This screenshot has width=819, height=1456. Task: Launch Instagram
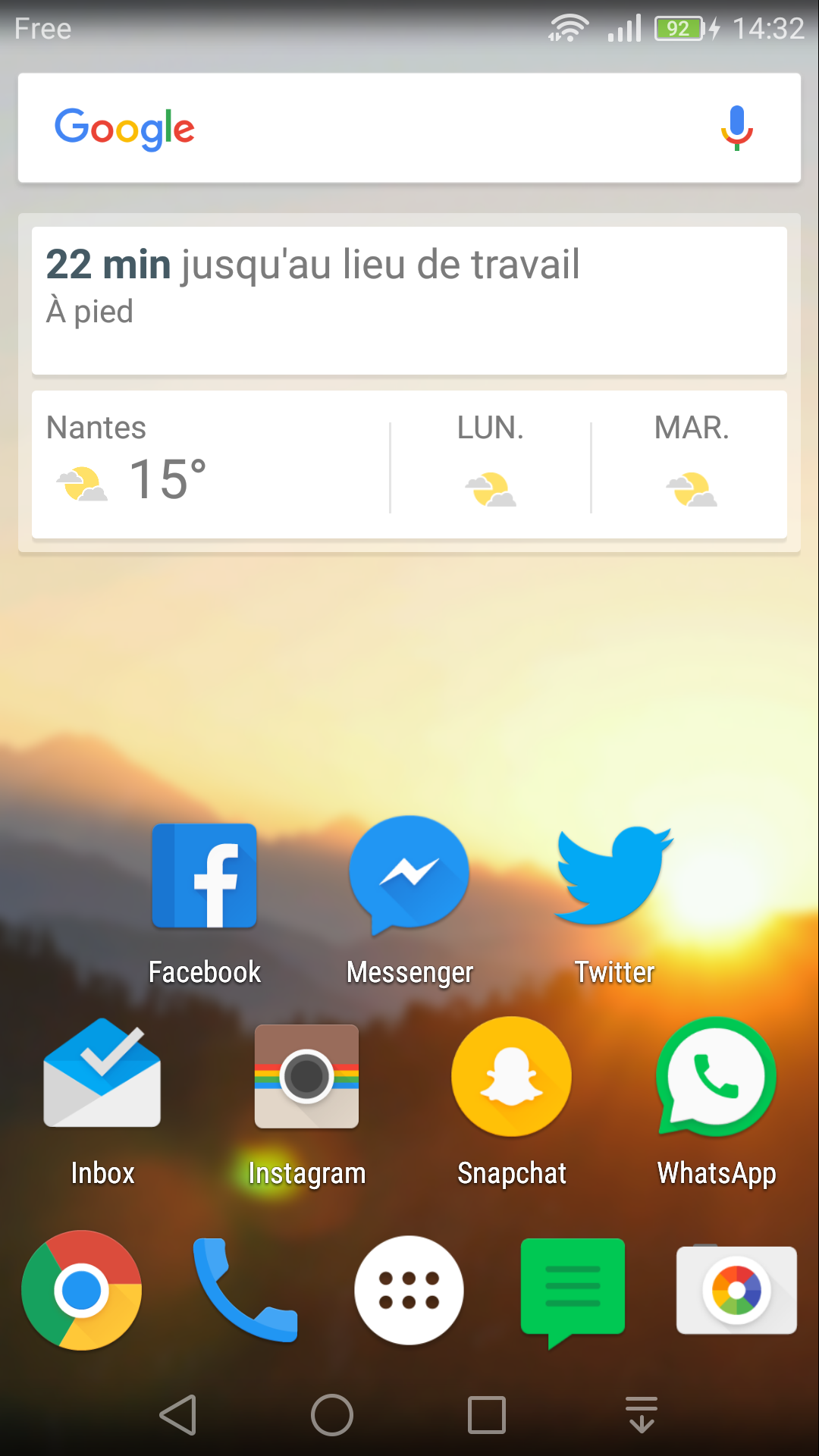306,1075
